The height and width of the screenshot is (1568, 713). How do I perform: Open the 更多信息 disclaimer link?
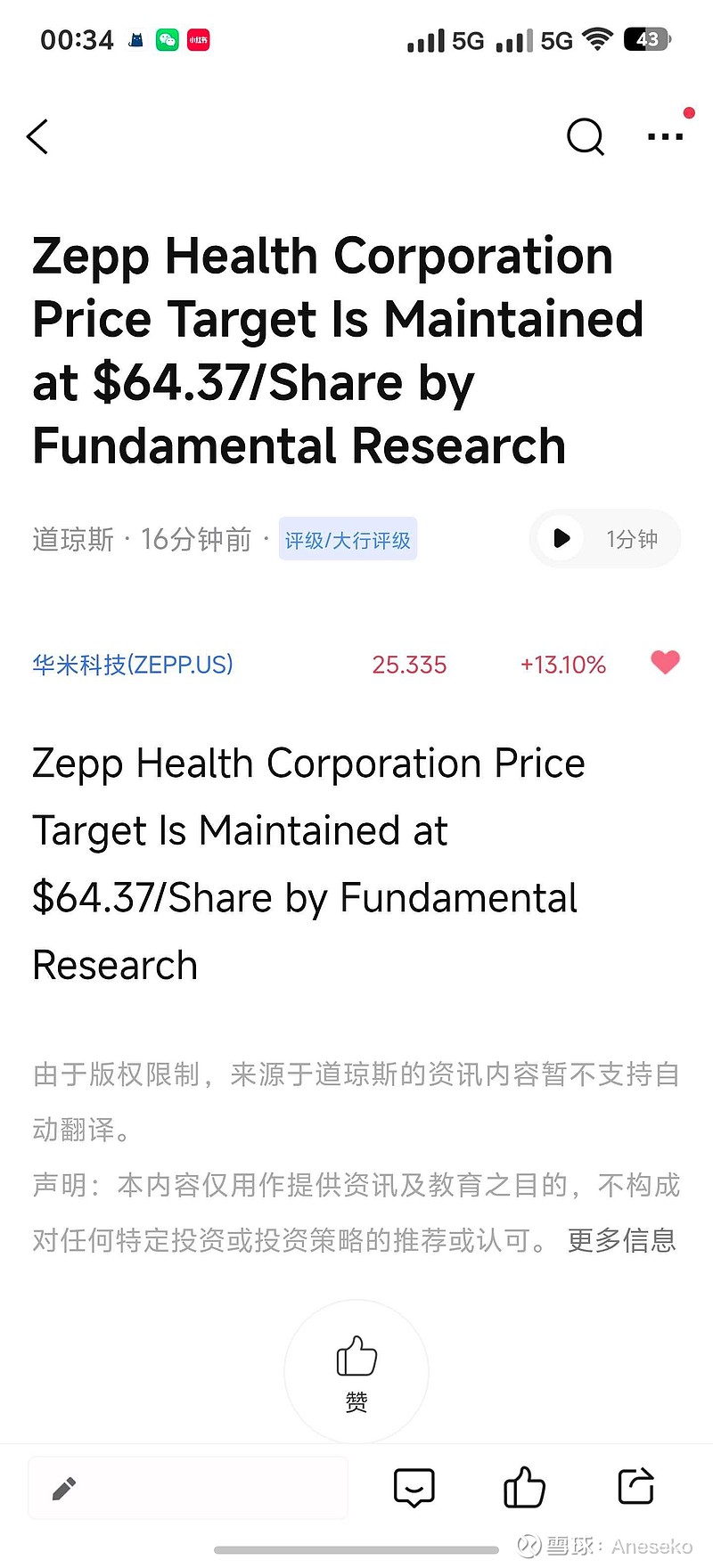pos(622,1240)
